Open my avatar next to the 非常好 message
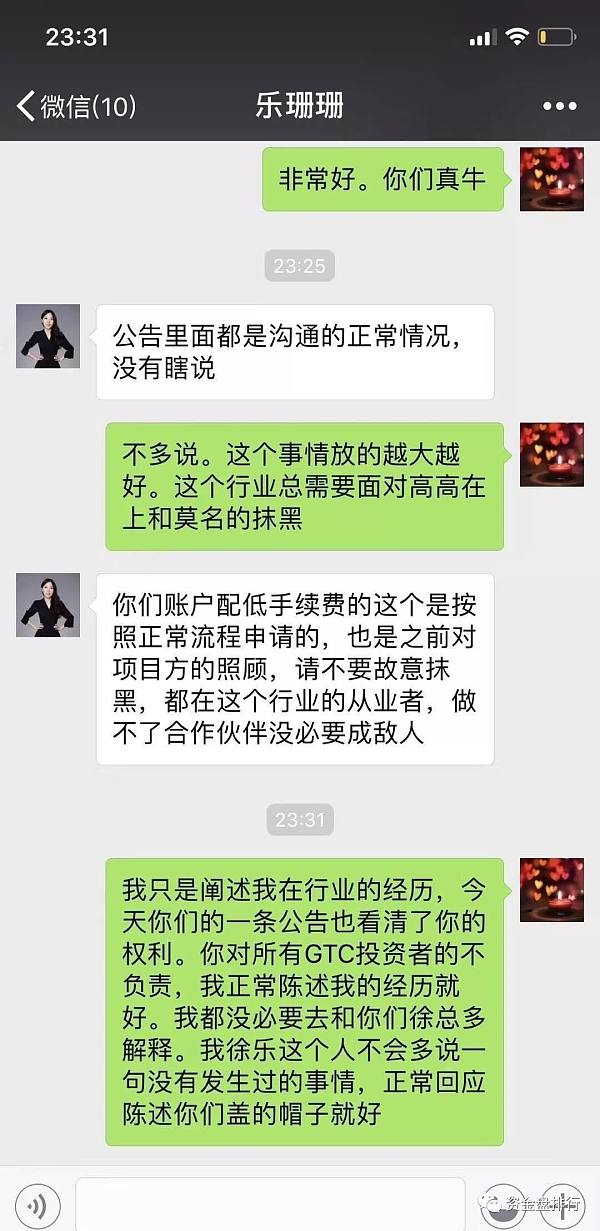 [551, 179]
